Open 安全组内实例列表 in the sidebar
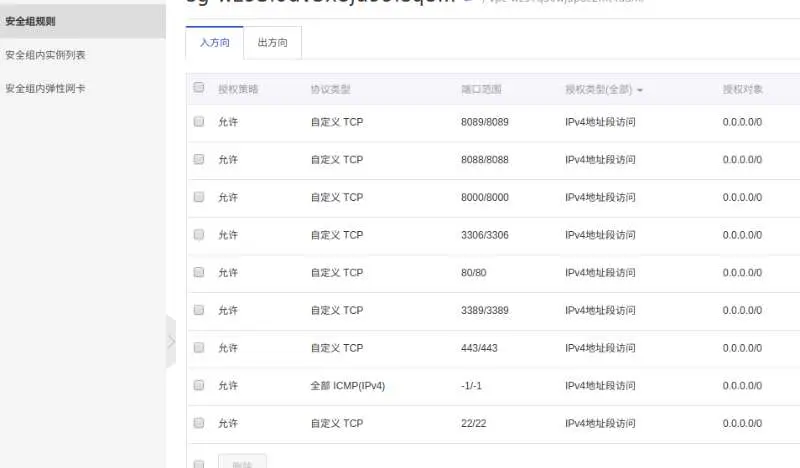This screenshot has width=800, height=468. (45, 55)
